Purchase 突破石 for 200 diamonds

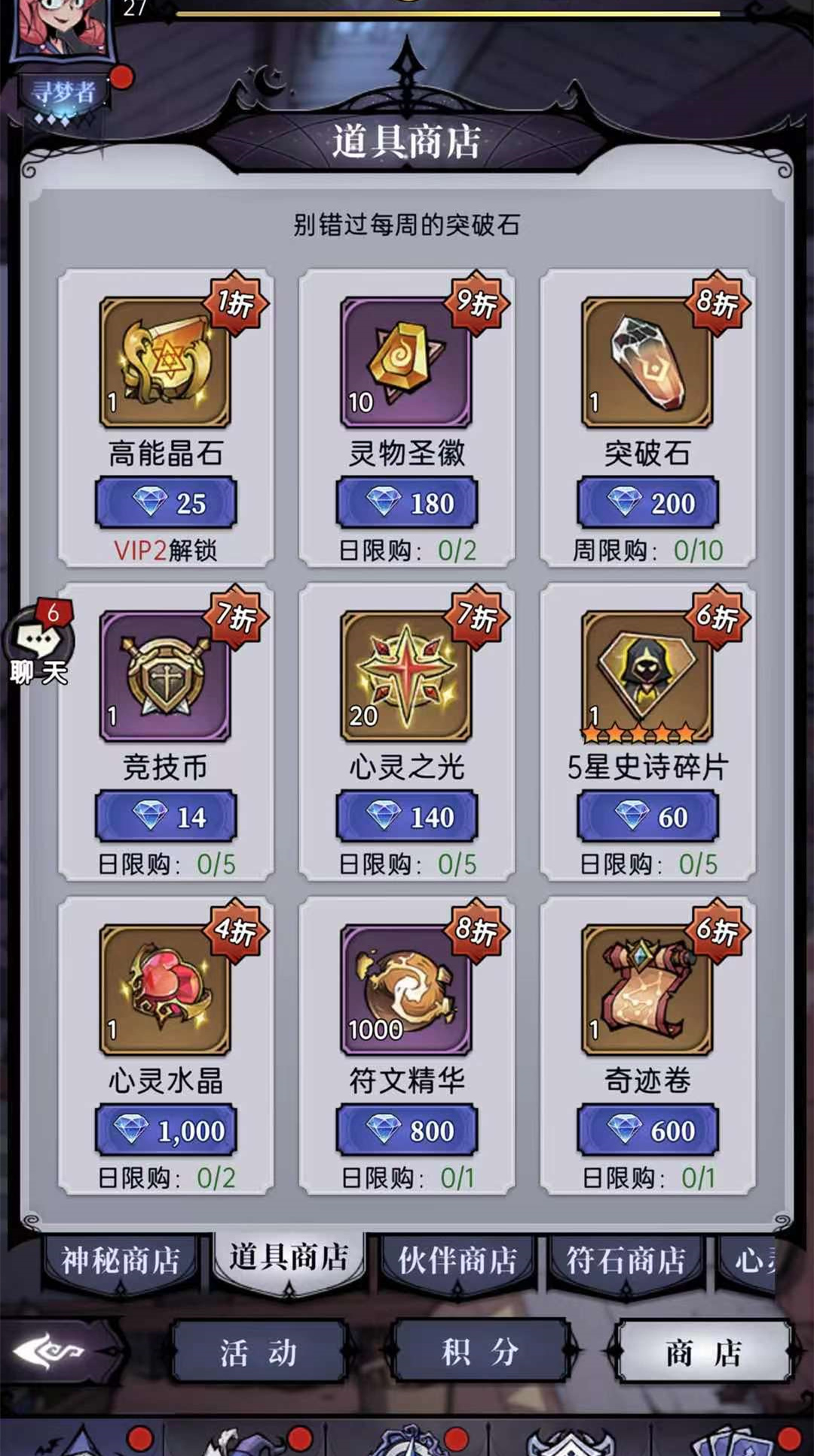[647, 503]
